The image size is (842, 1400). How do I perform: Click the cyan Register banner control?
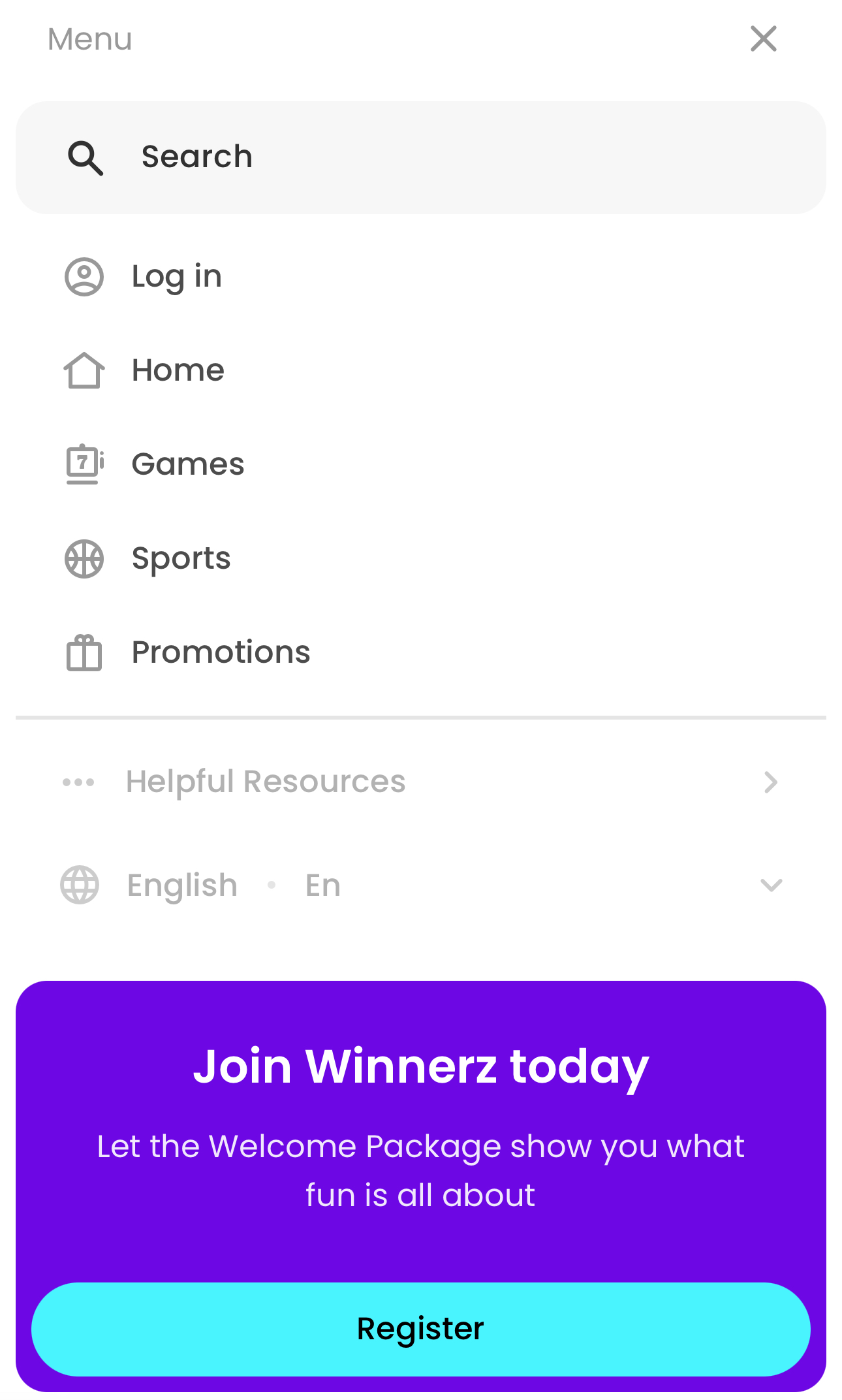(421, 1329)
